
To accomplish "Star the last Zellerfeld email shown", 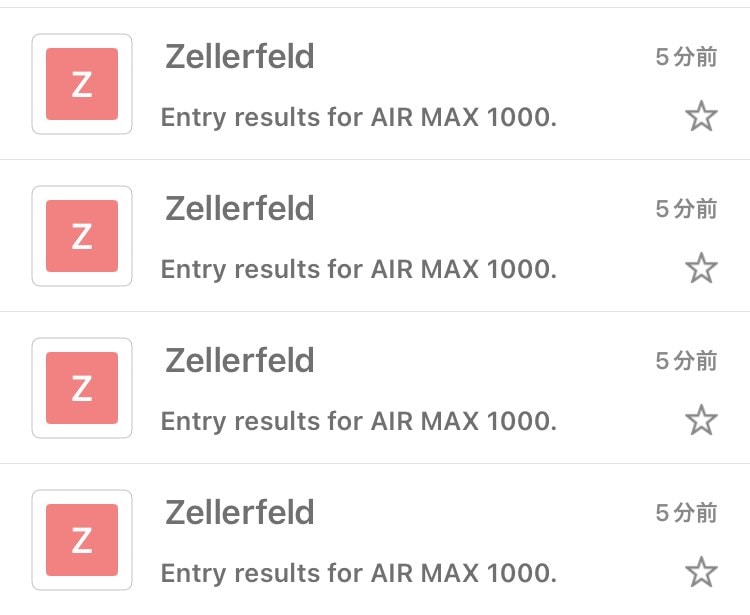I will click(x=701, y=573).
